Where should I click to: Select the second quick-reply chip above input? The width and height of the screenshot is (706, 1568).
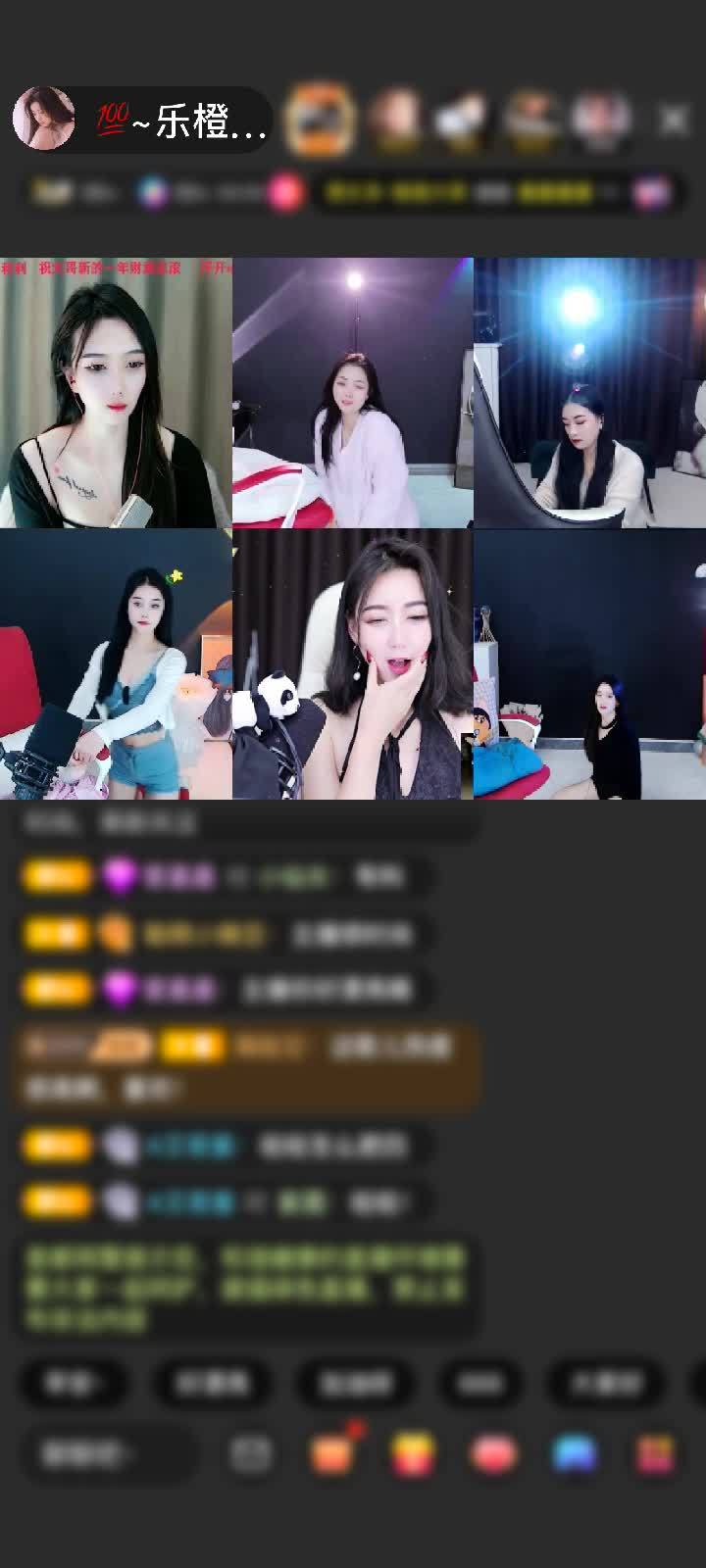pyautogui.click(x=212, y=1383)
